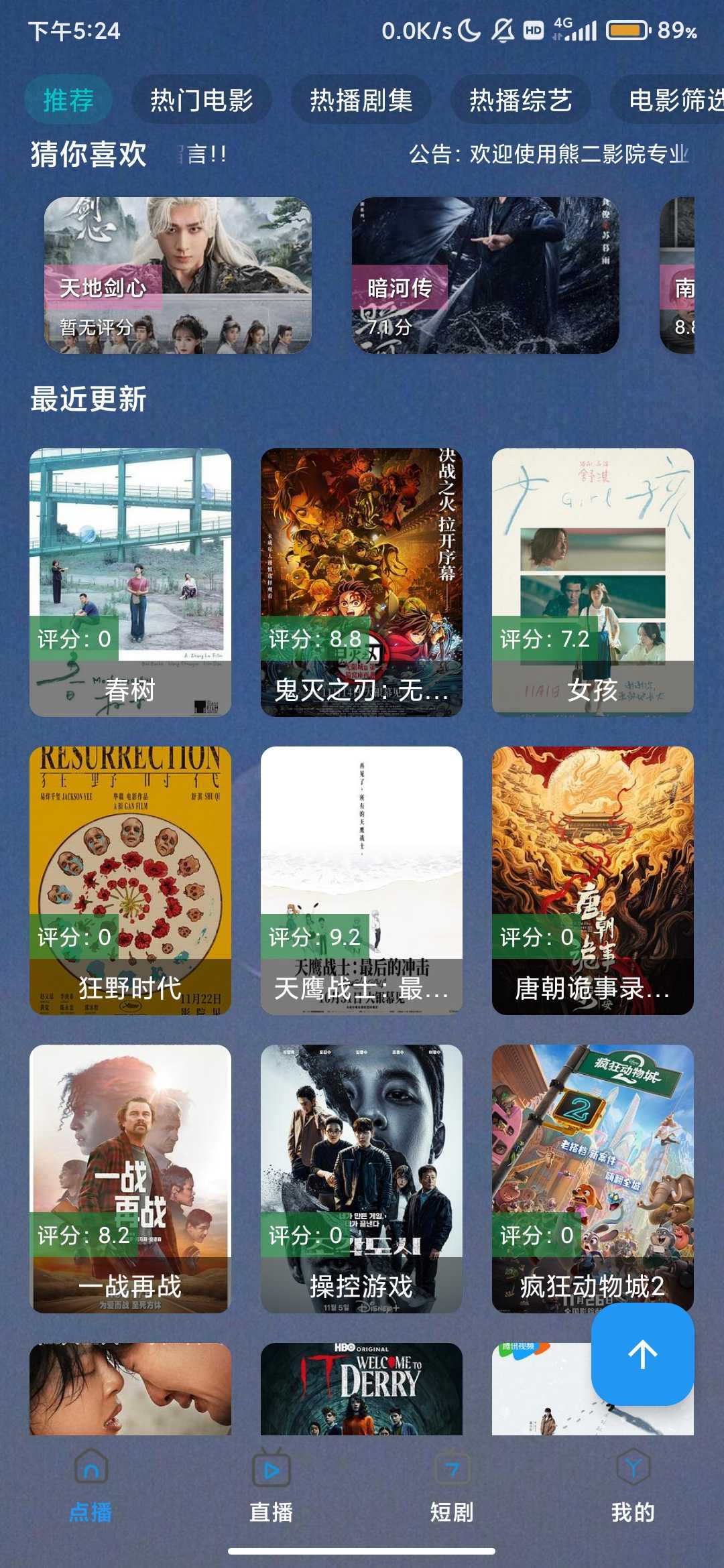
Task: Open 天鹰战士 movie card
Action: click(x=361, y=880)
